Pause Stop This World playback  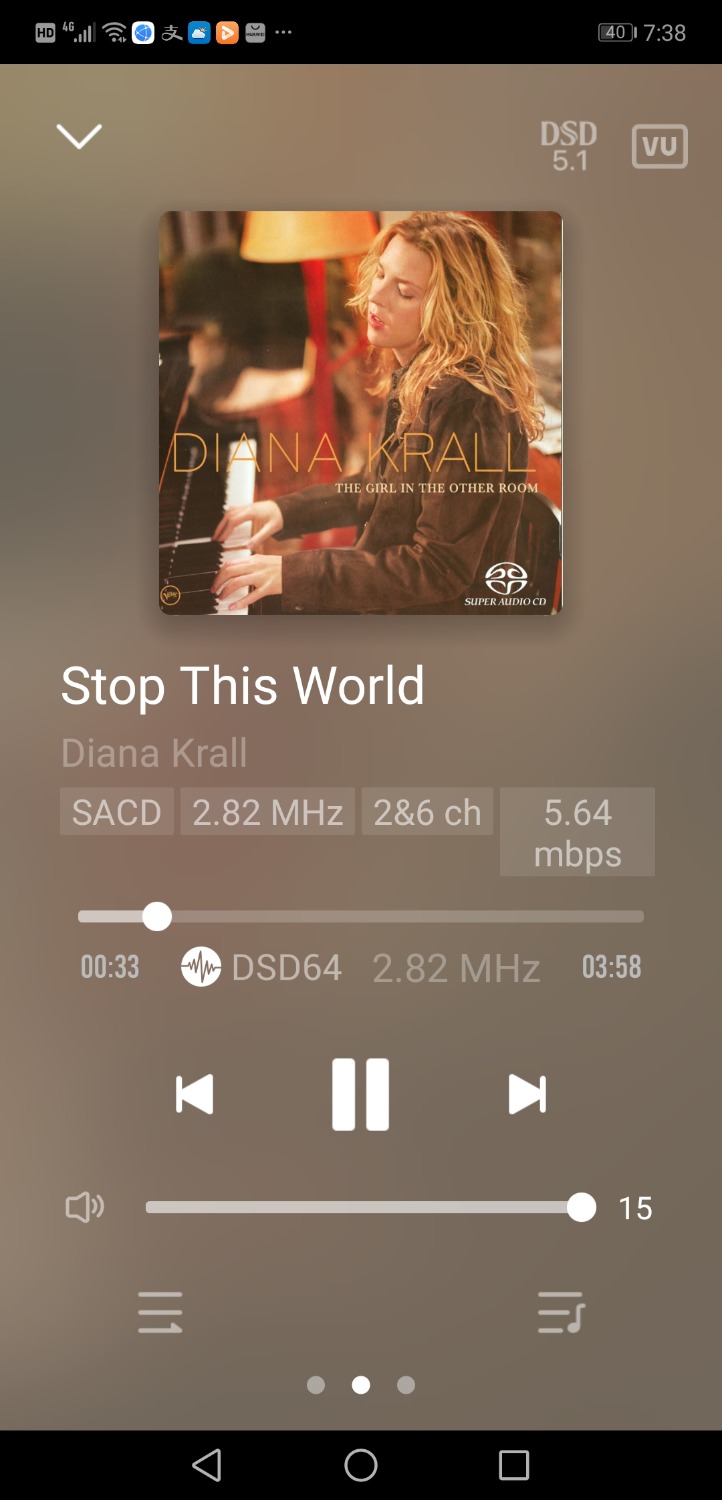[360, 1094]
